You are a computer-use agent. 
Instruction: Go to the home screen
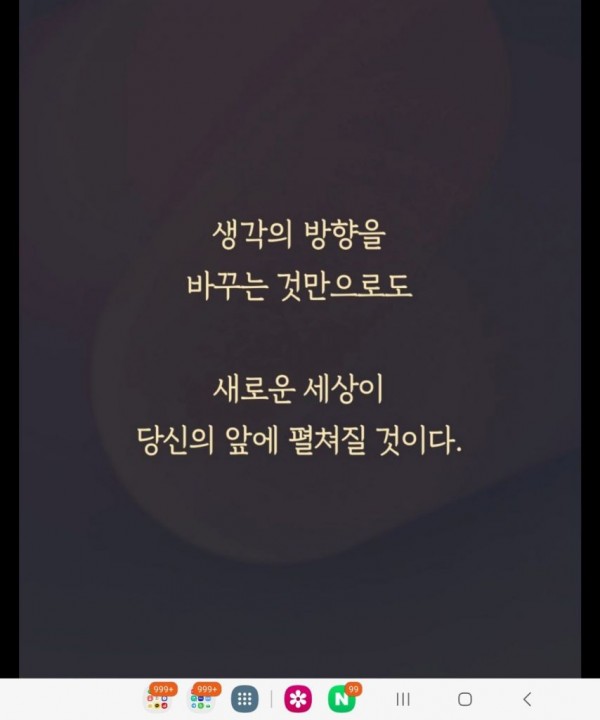[x=465, y=699]
